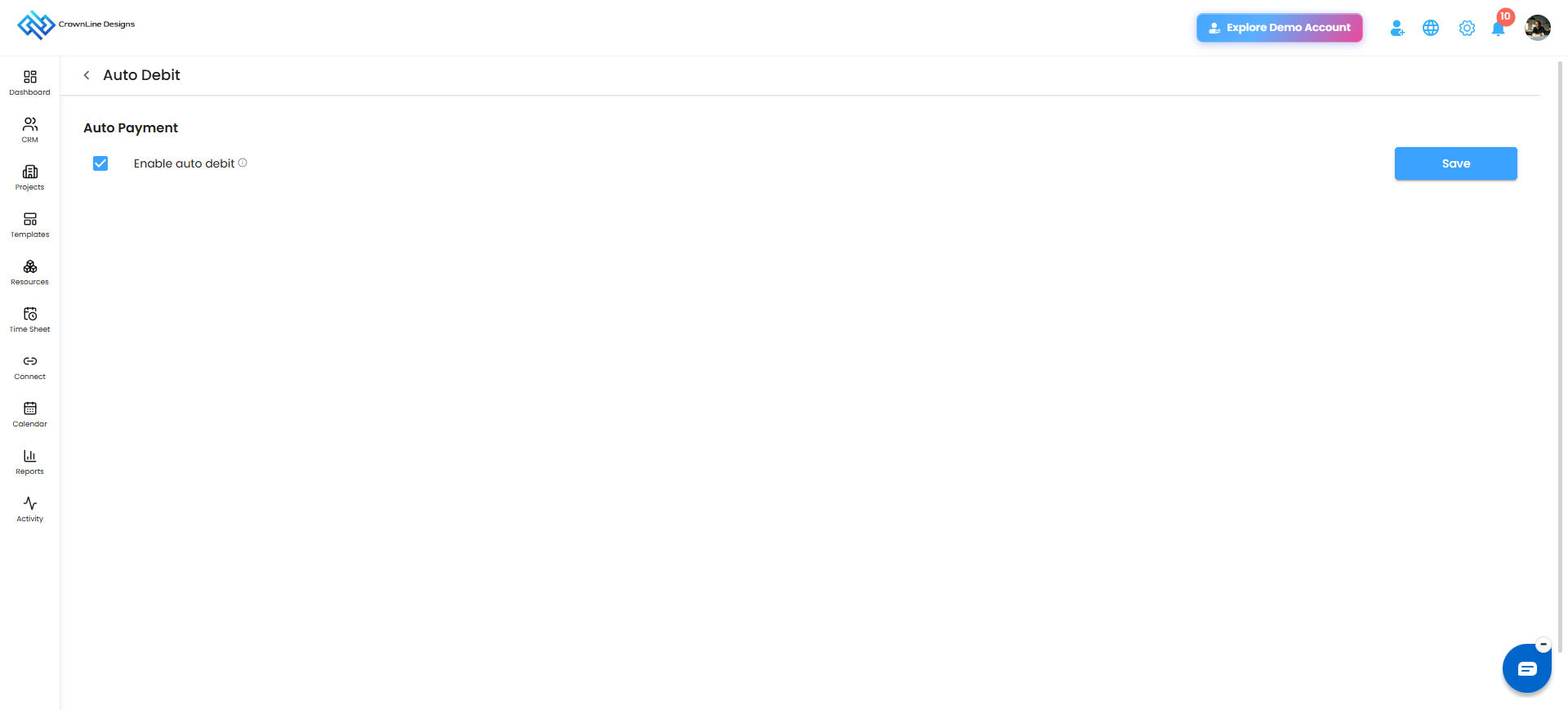
Task: Tap the Explore Demo Account button
Action: click(1279, 28)
